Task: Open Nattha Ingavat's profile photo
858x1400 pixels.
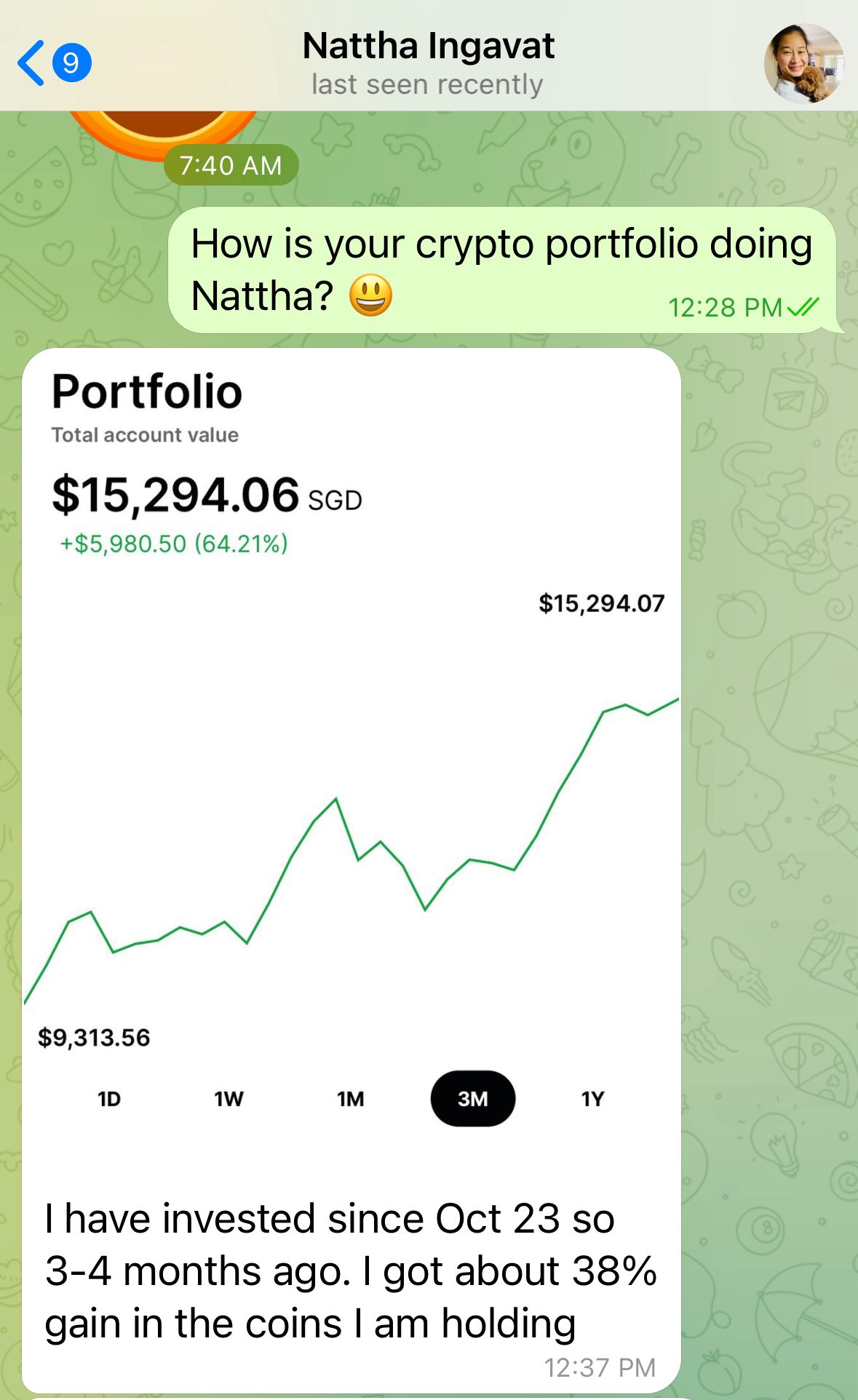Action: (803, 63)
